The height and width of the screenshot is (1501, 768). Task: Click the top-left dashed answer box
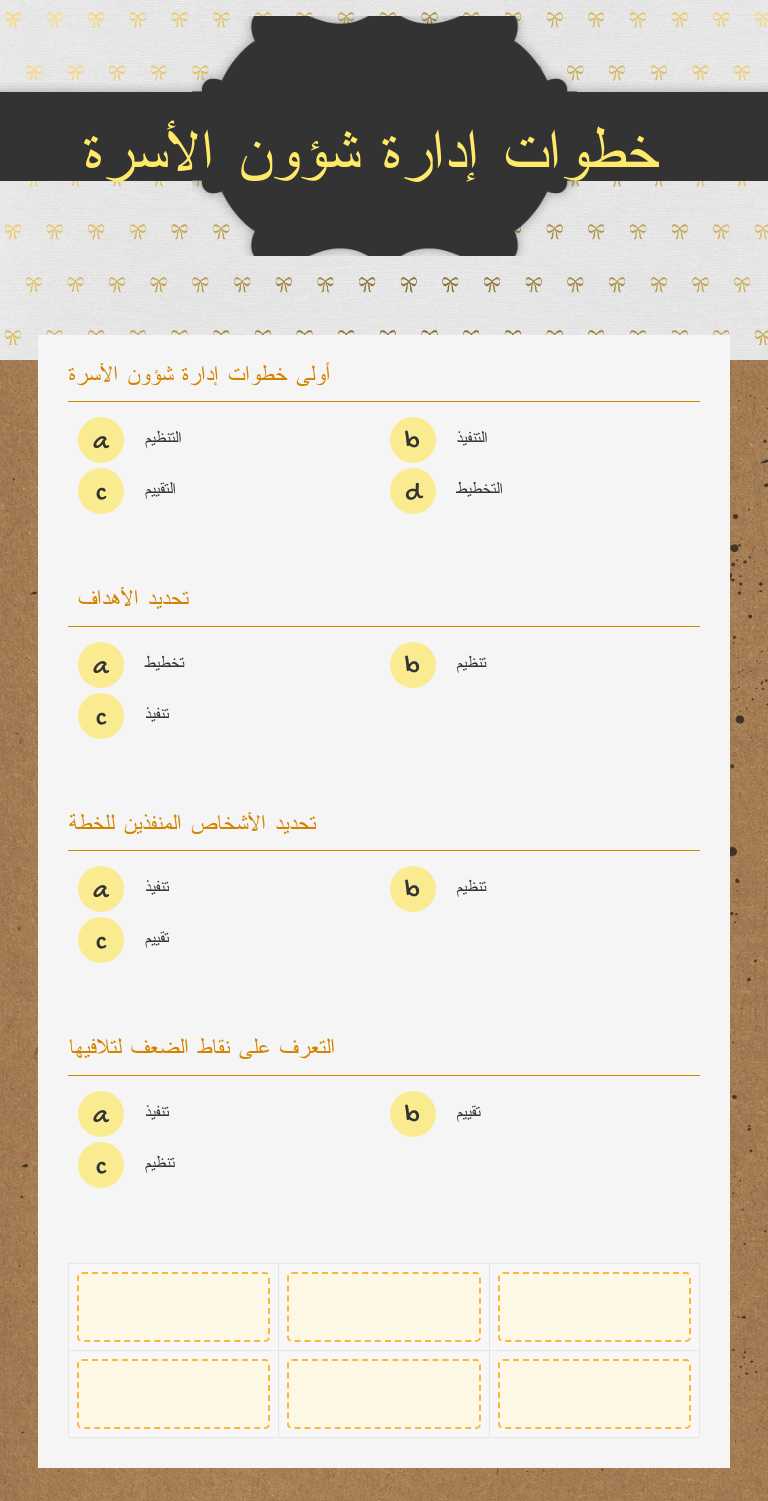coord(172,1305)
